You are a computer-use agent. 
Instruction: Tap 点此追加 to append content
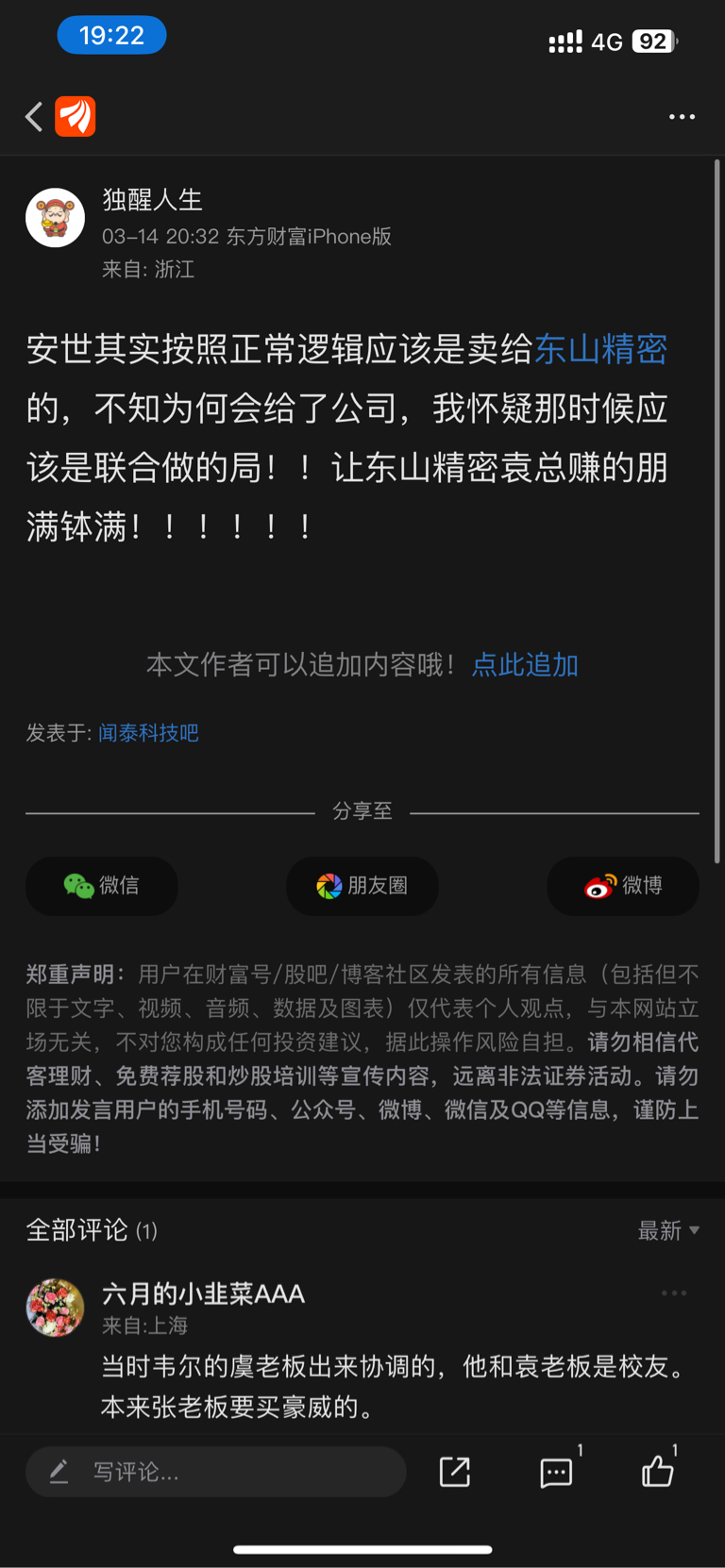(525, 664)
